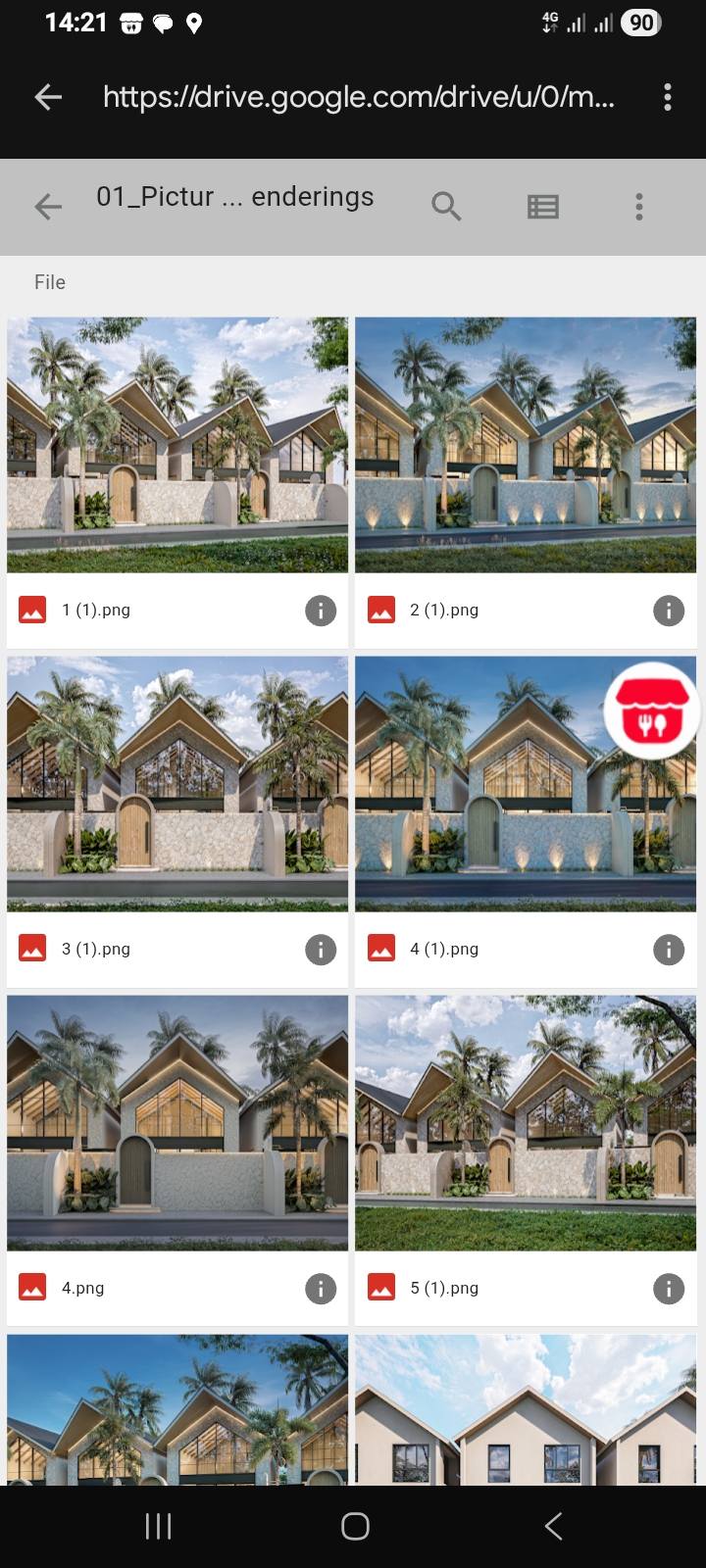Go back using the browser's back arrow

pyautogui.click(x=48, y=96)
